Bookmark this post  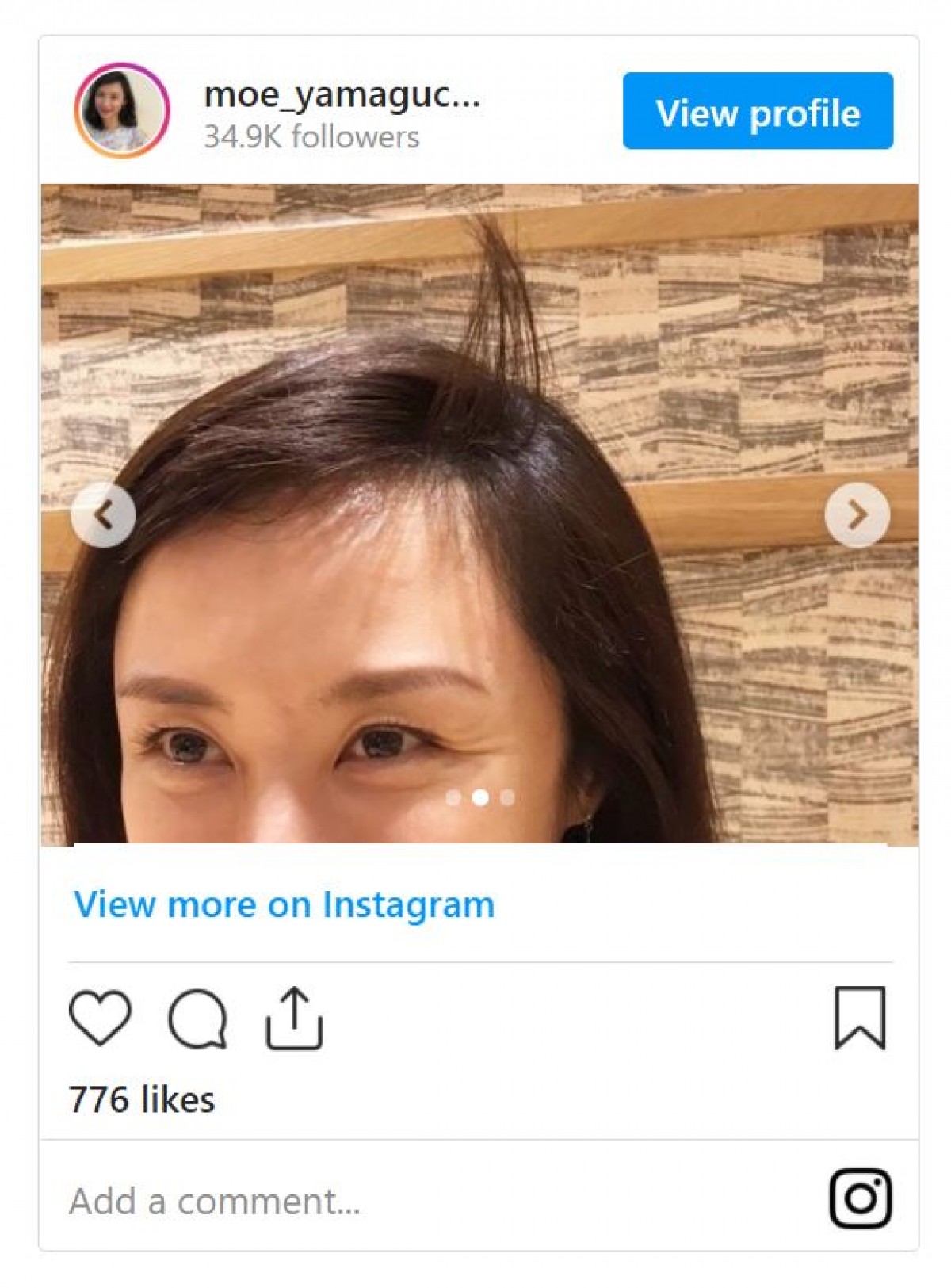[860, 1018]
